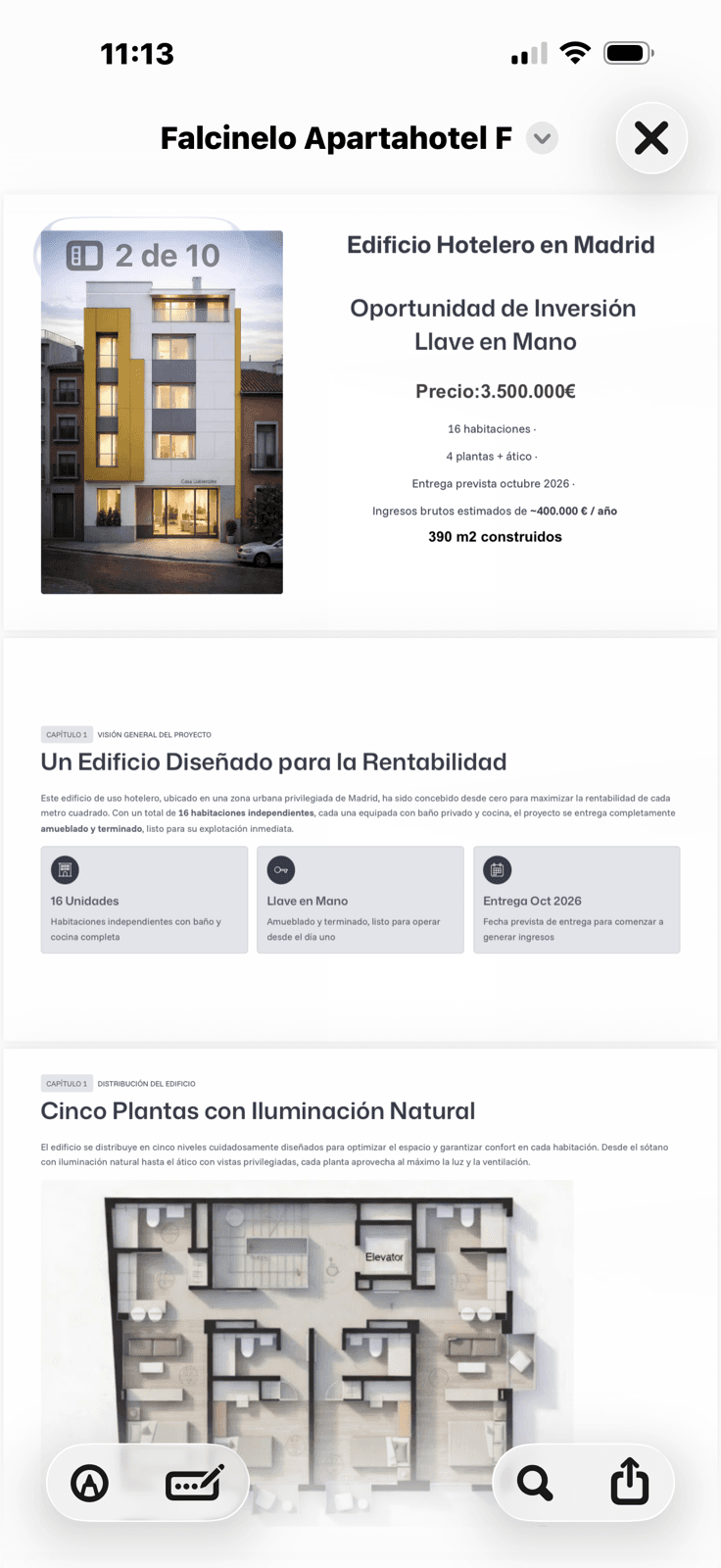Select the font style tool at bottom left
721x1568 pixels.
click(88, 1483)
